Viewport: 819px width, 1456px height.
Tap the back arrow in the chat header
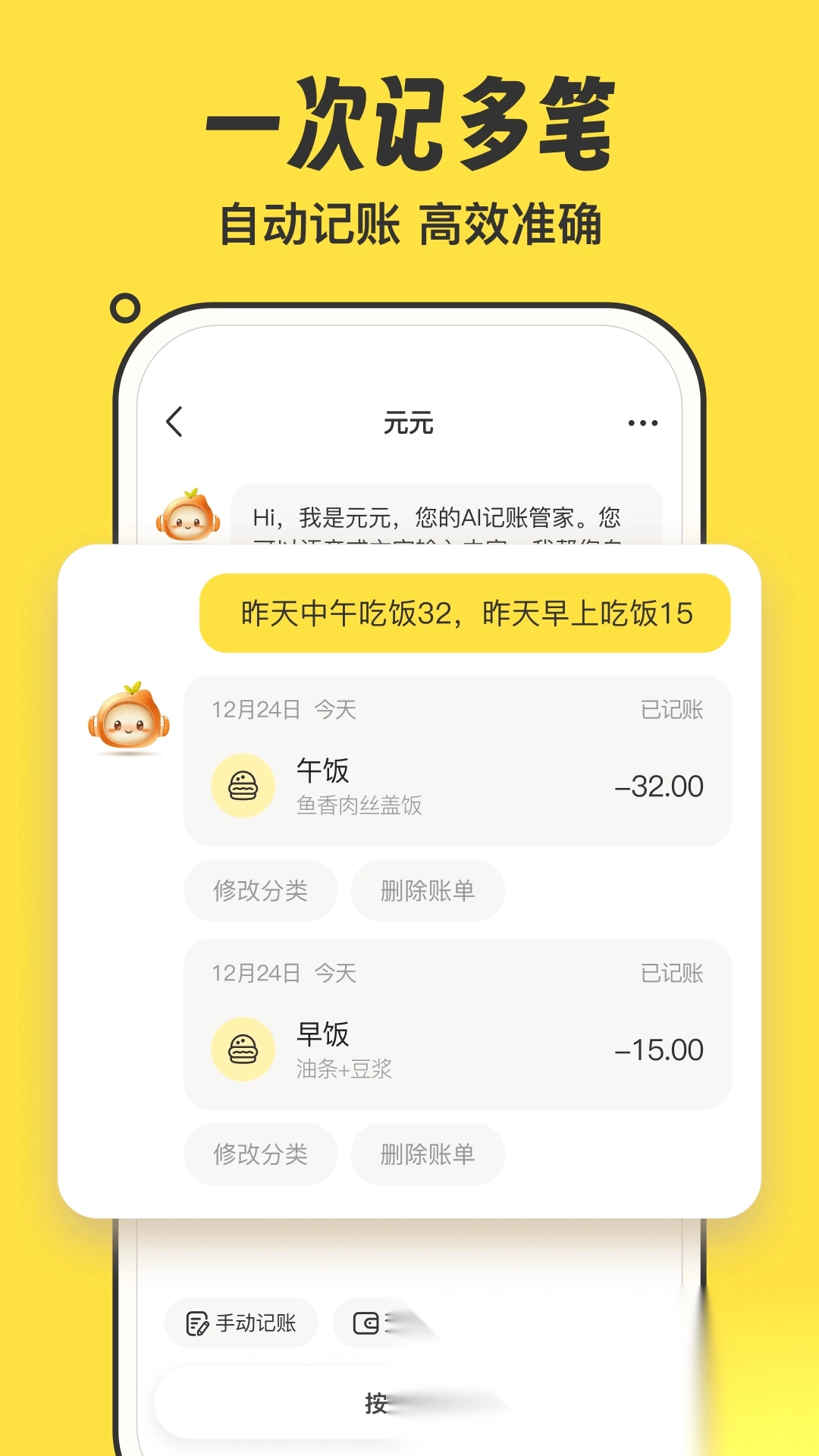point(175,422)
